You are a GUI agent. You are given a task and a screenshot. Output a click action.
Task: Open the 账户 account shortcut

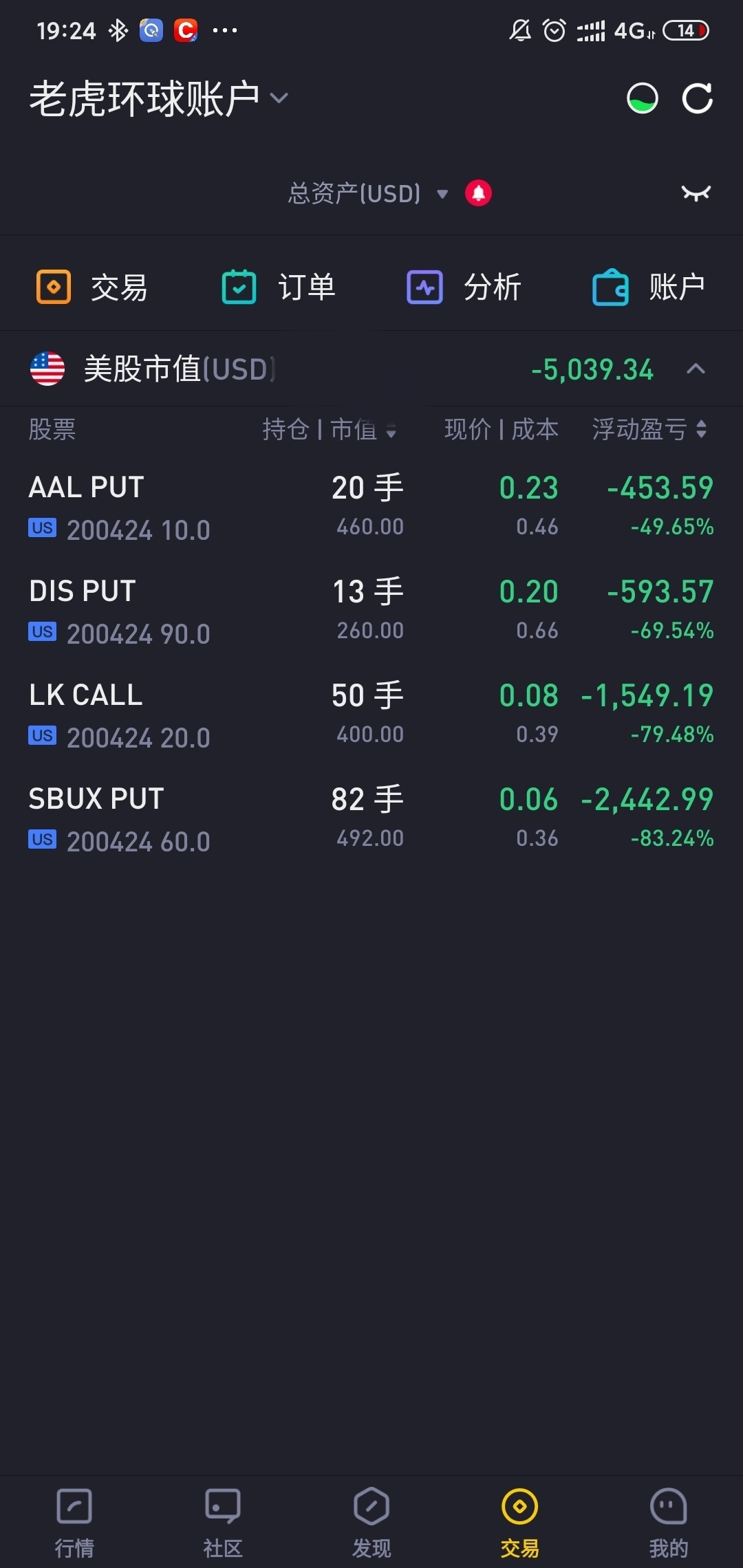[x=649, y=287]
